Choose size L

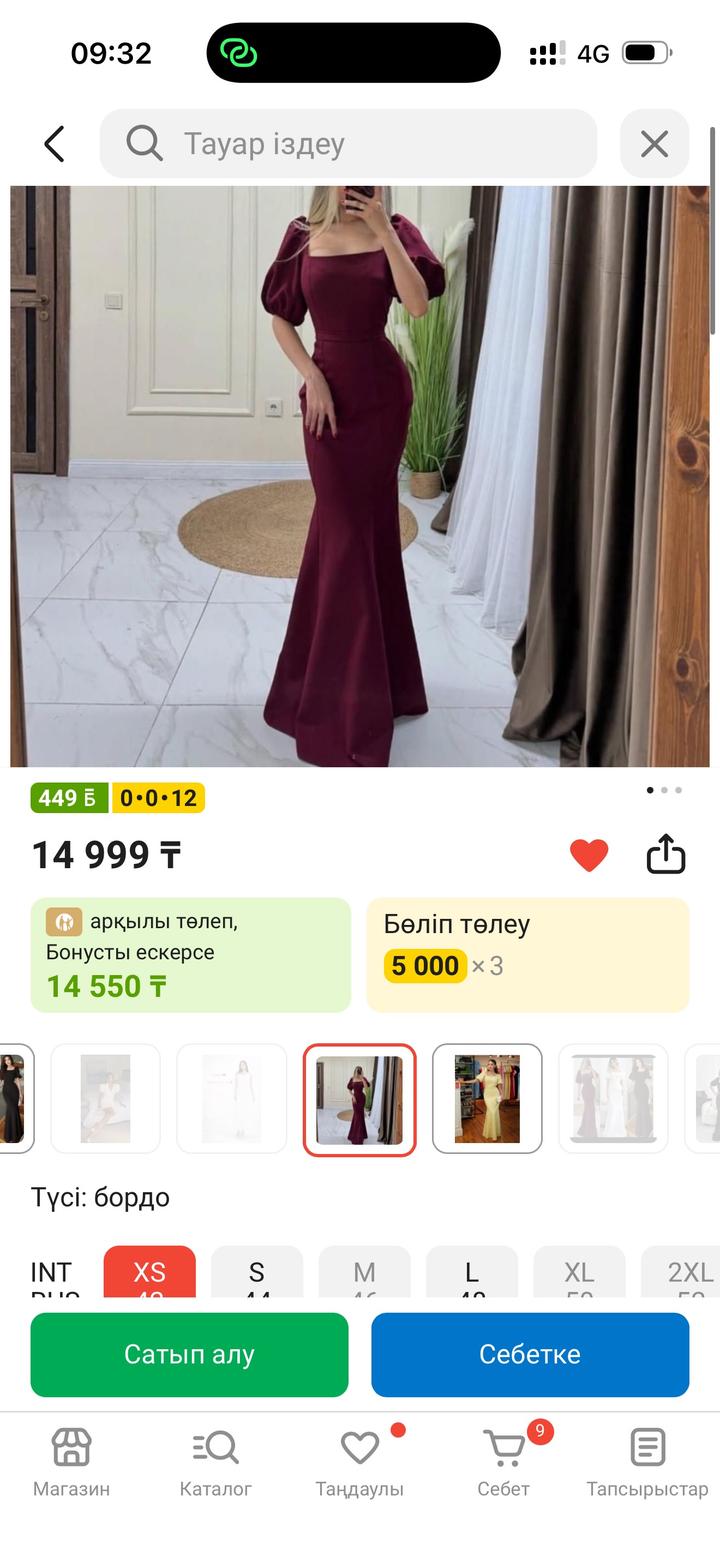point(472,1273)
